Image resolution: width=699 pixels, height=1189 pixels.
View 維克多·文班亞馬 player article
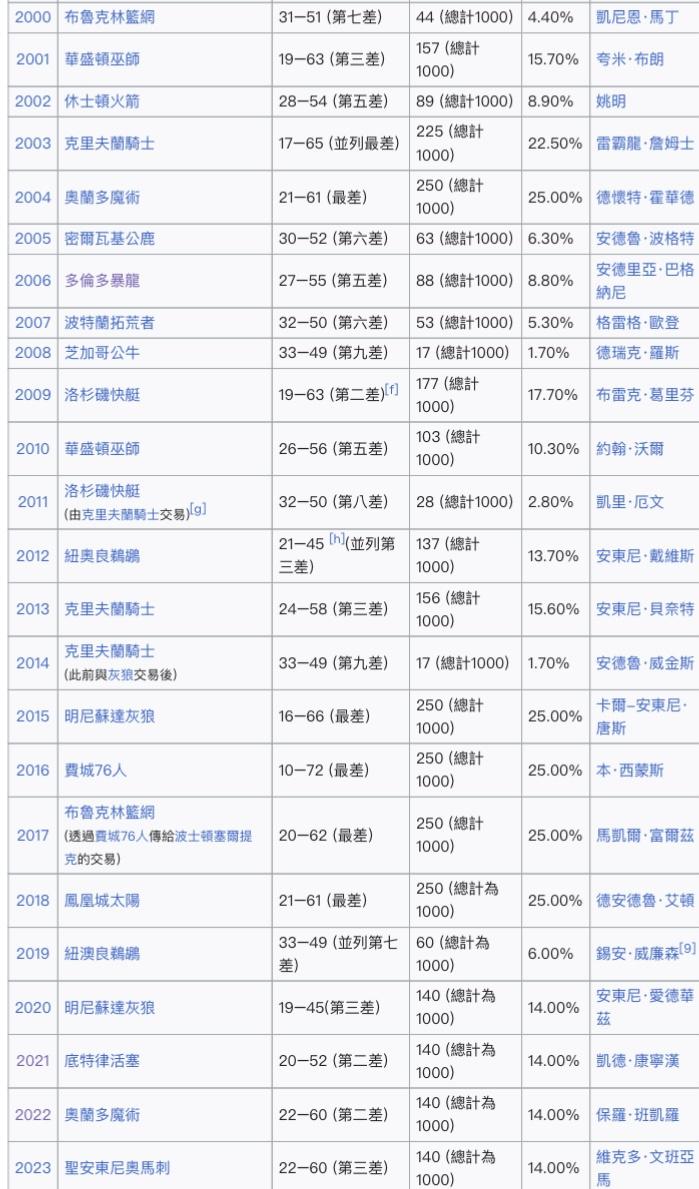tap(644, 1167)
